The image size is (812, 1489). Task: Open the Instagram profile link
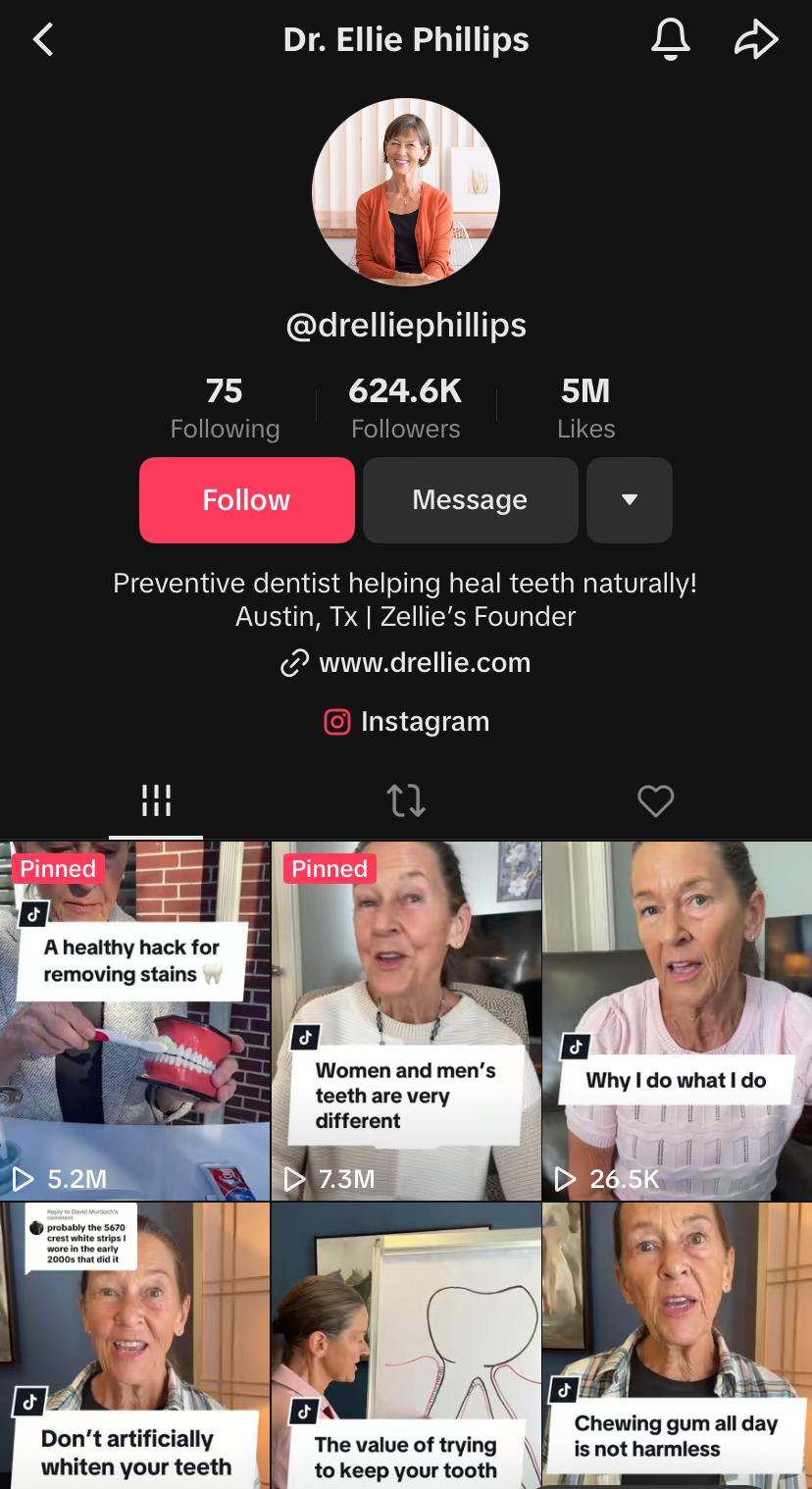(x=406, y=722)
